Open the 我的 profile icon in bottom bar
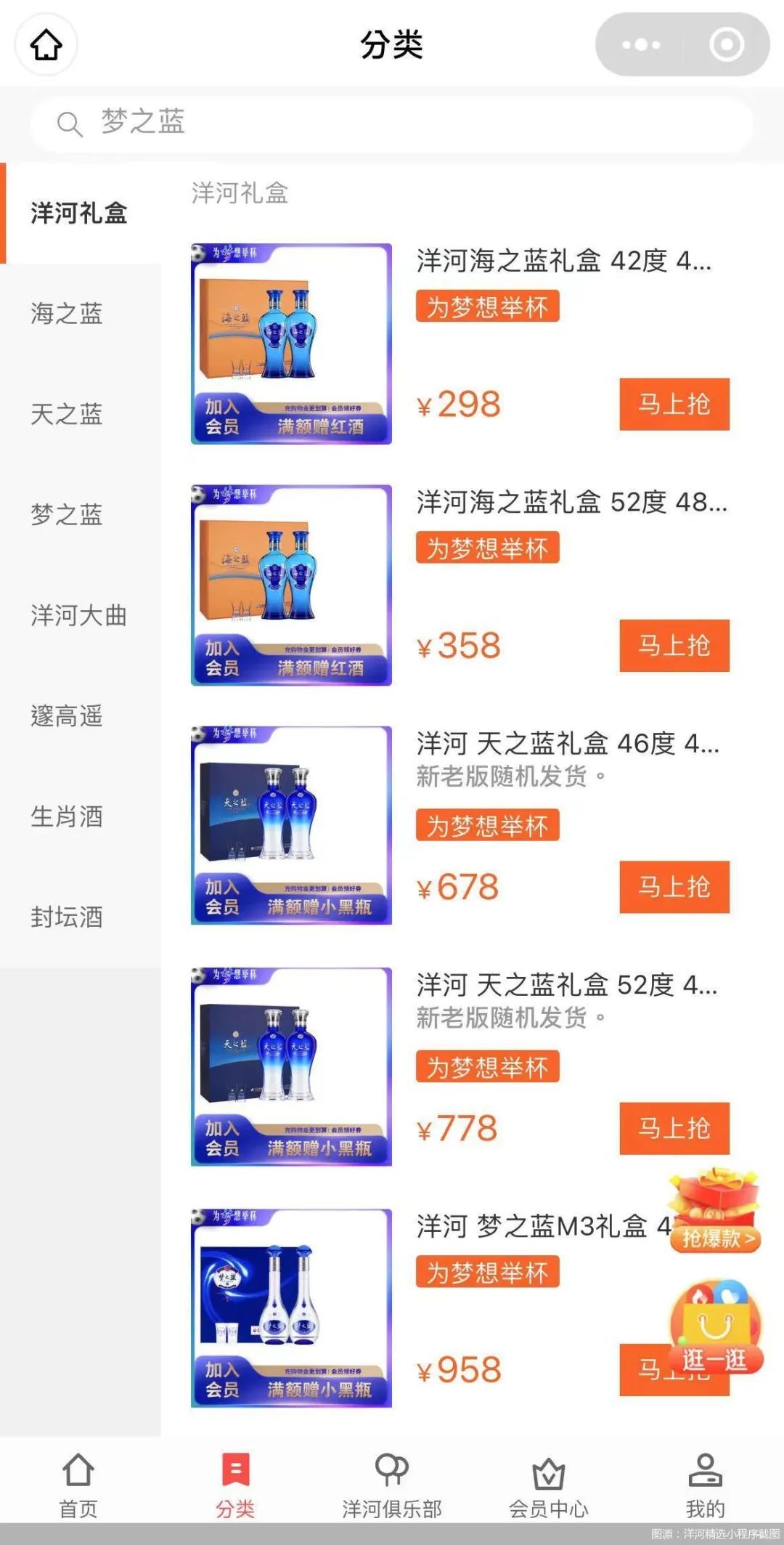The width and height of the screenshot is (784, 1545). (705, 1478)
